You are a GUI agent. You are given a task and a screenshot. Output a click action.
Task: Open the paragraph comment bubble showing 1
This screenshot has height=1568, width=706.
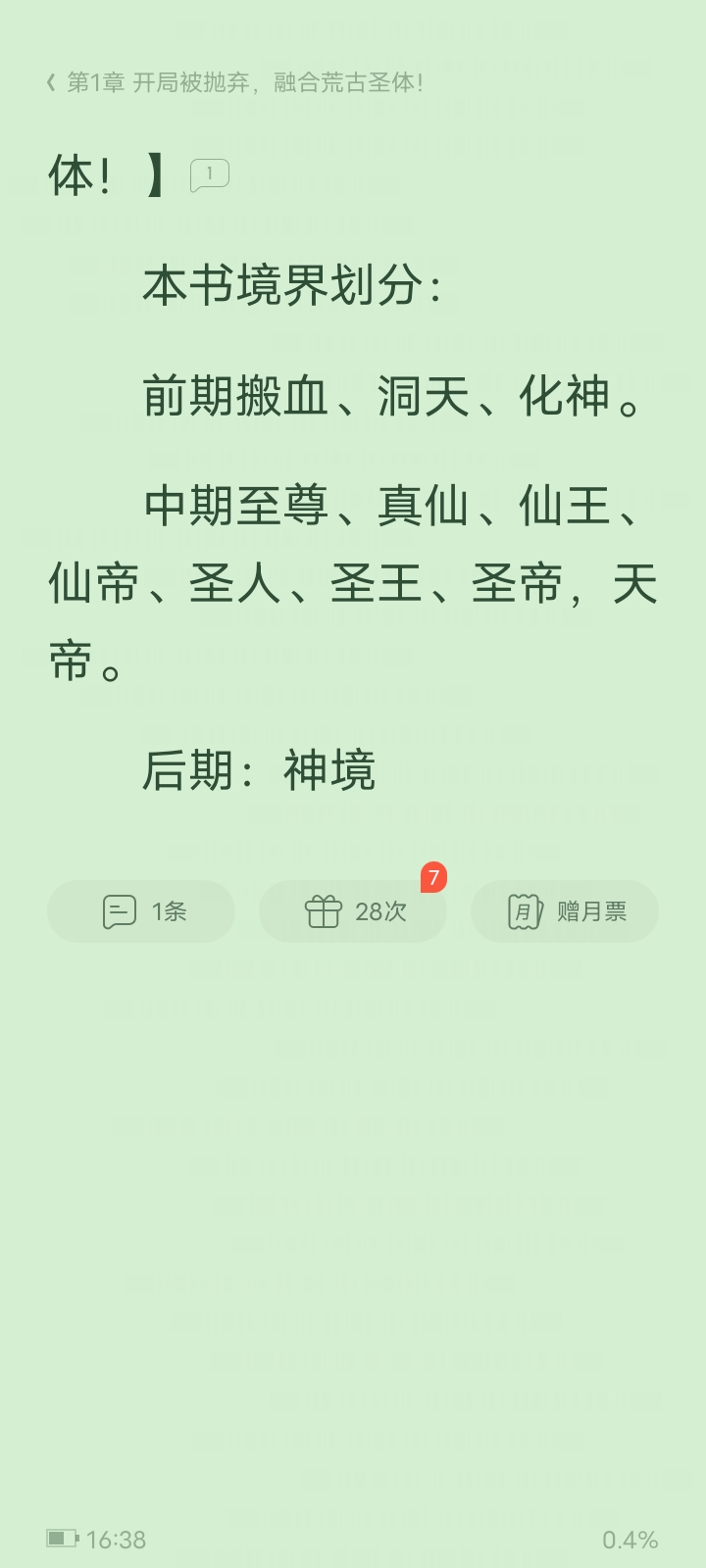coord(209,174)
